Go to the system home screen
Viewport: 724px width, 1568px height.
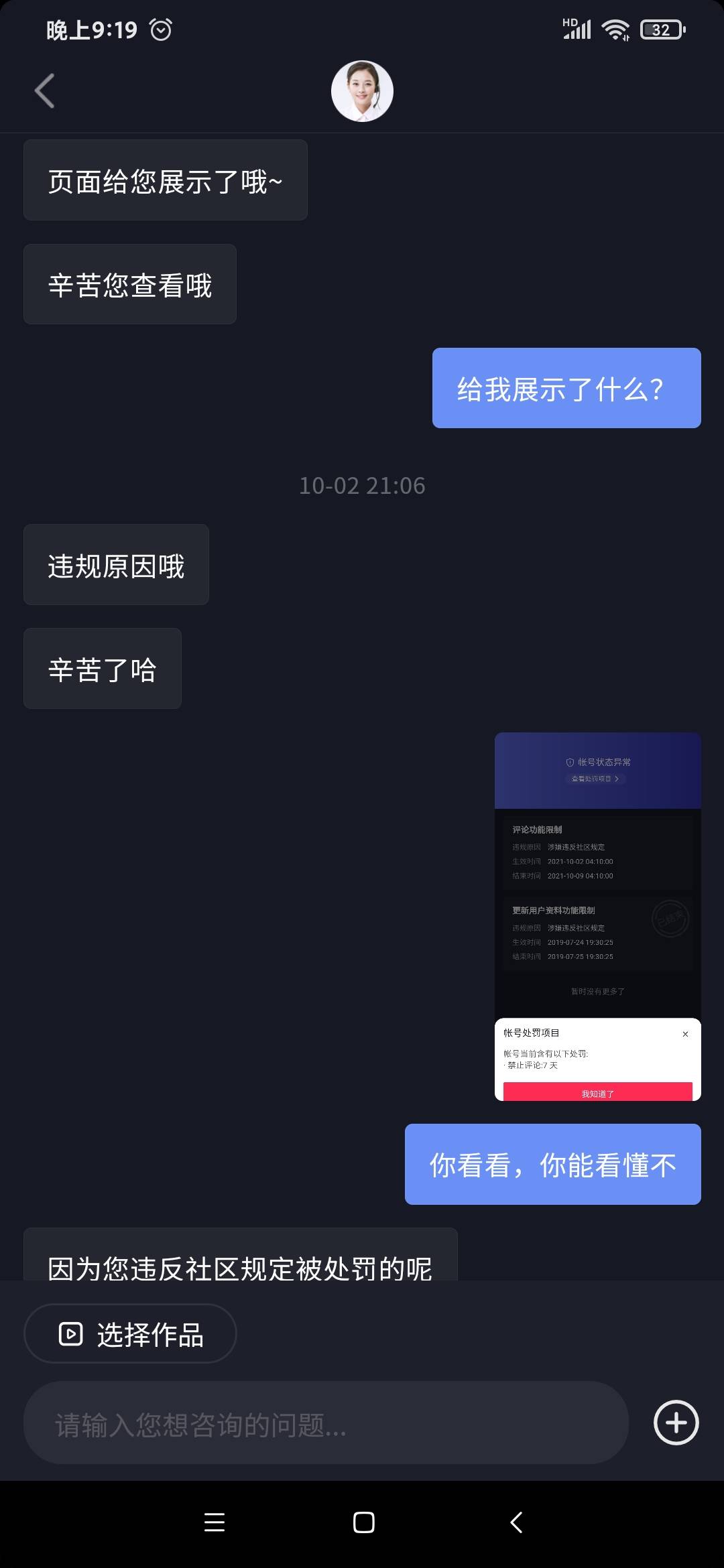[363, 1522]
